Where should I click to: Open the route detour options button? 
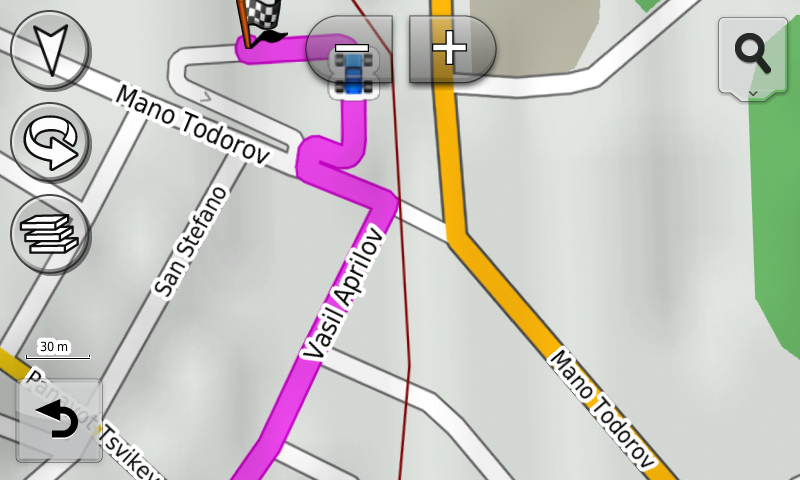click(x=50, y=142)
